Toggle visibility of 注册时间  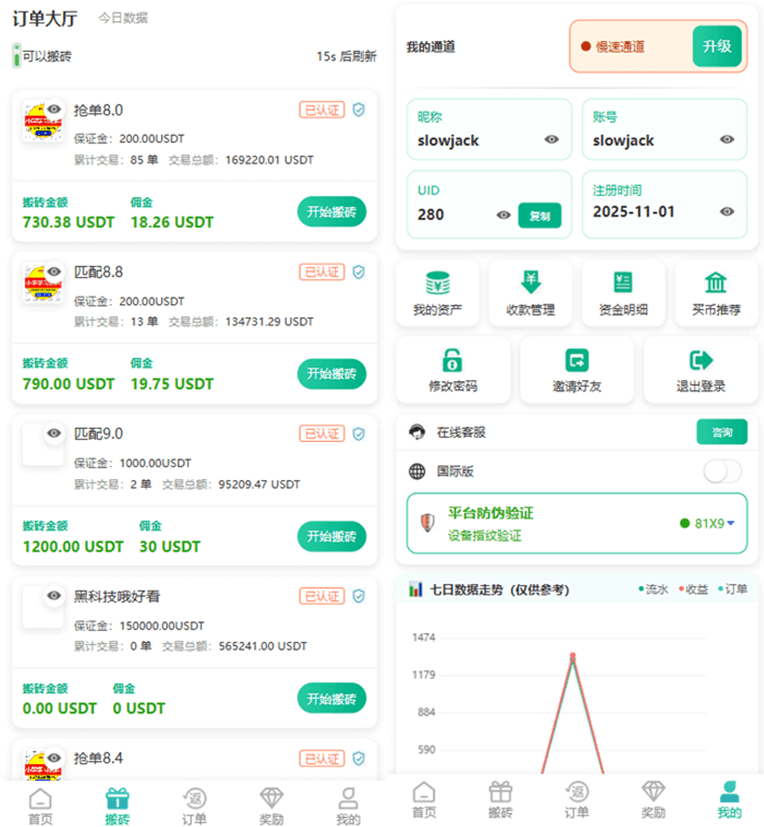click(727, 211)
